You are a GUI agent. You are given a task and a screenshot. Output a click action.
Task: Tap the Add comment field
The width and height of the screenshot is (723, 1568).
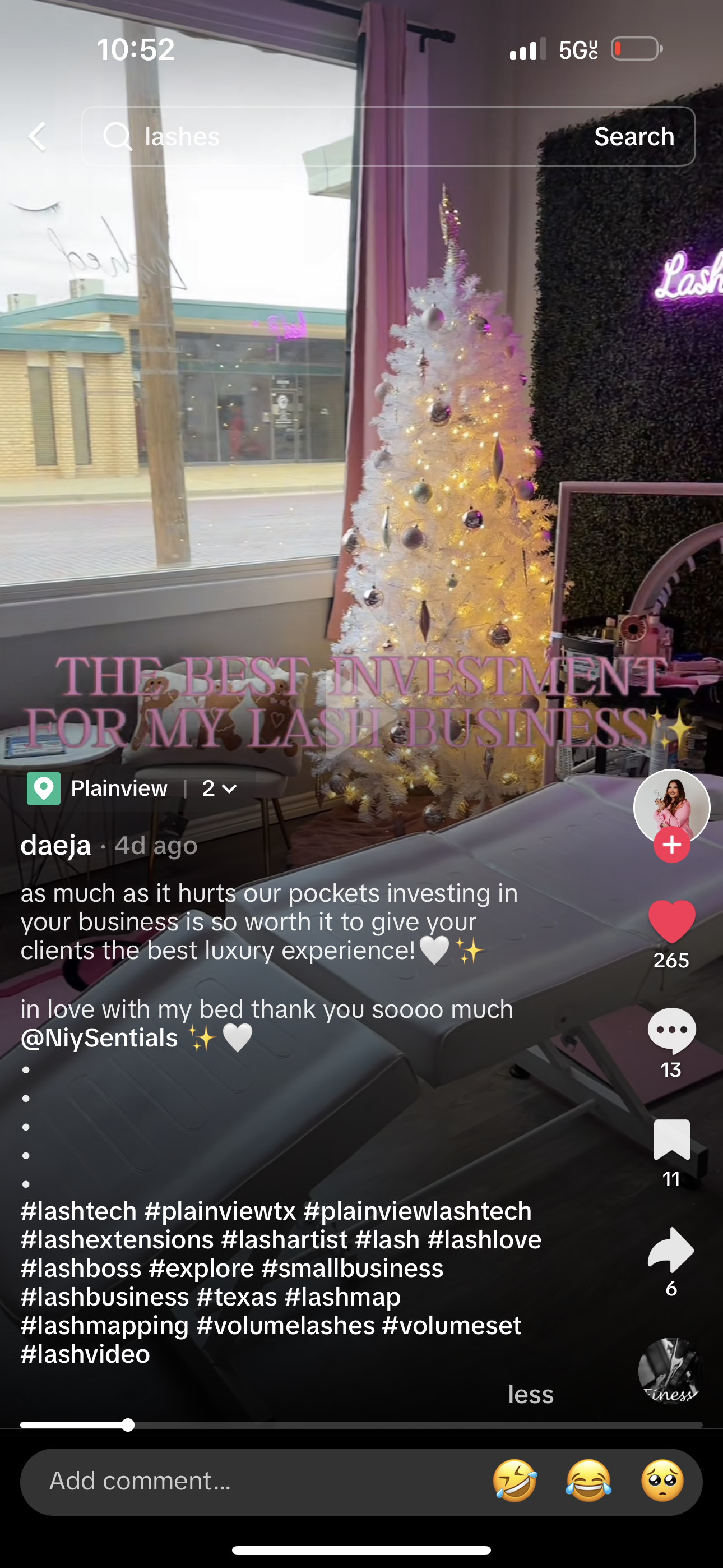243,1481
